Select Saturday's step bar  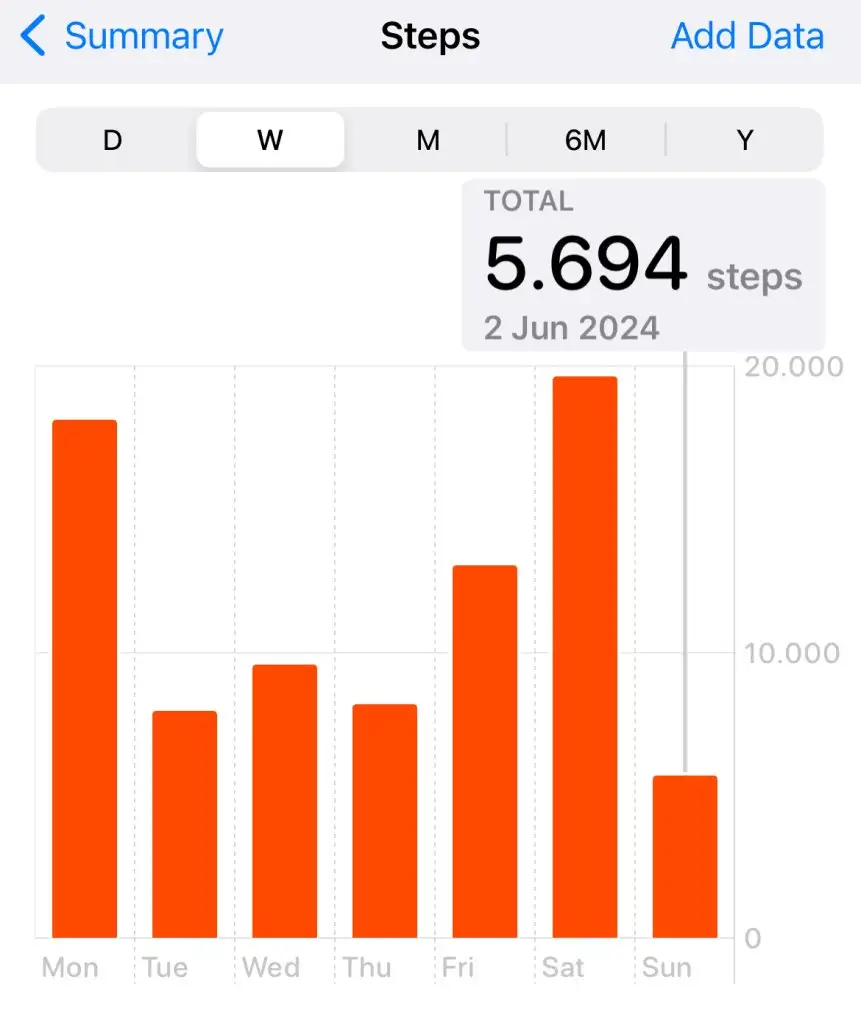[x=585, y=658]
